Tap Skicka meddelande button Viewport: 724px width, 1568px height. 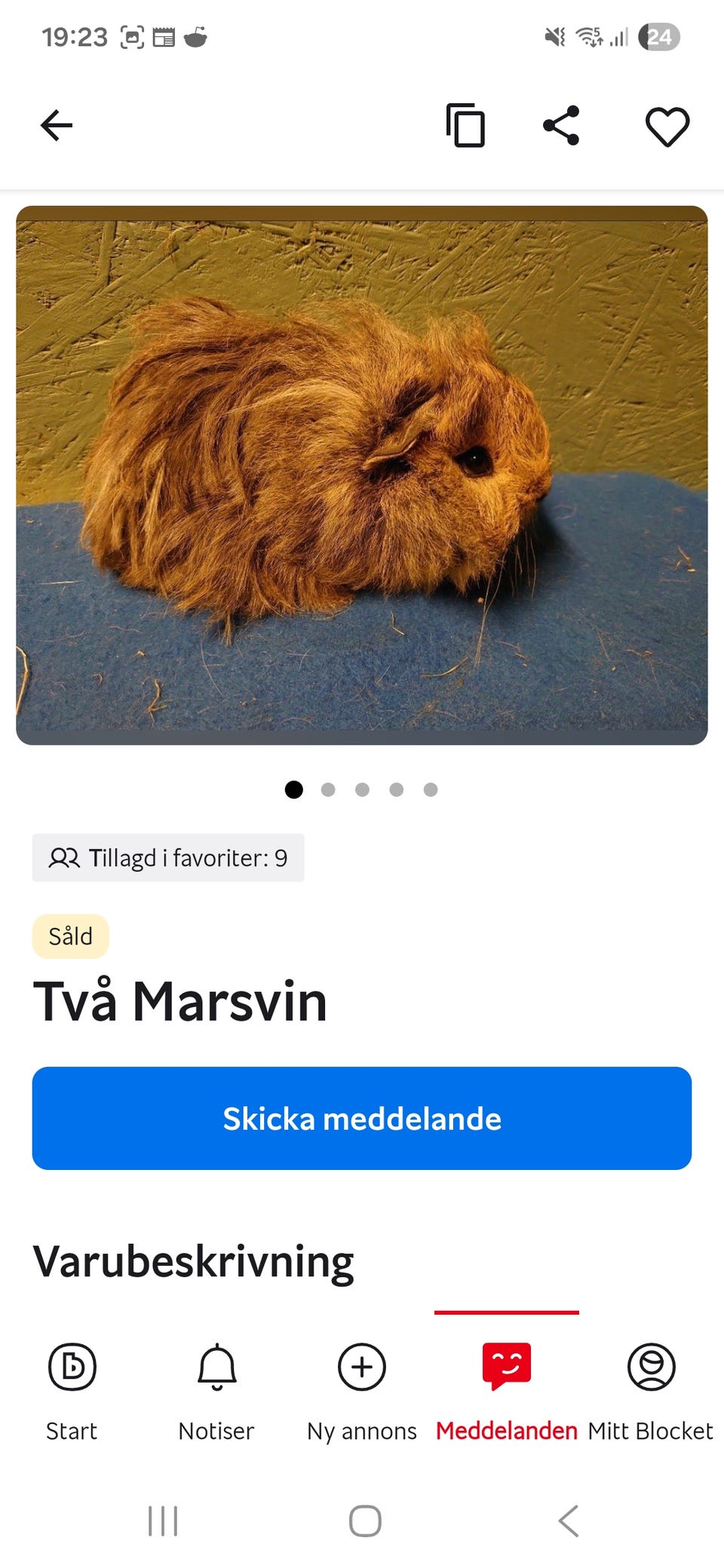[362, 1118]
